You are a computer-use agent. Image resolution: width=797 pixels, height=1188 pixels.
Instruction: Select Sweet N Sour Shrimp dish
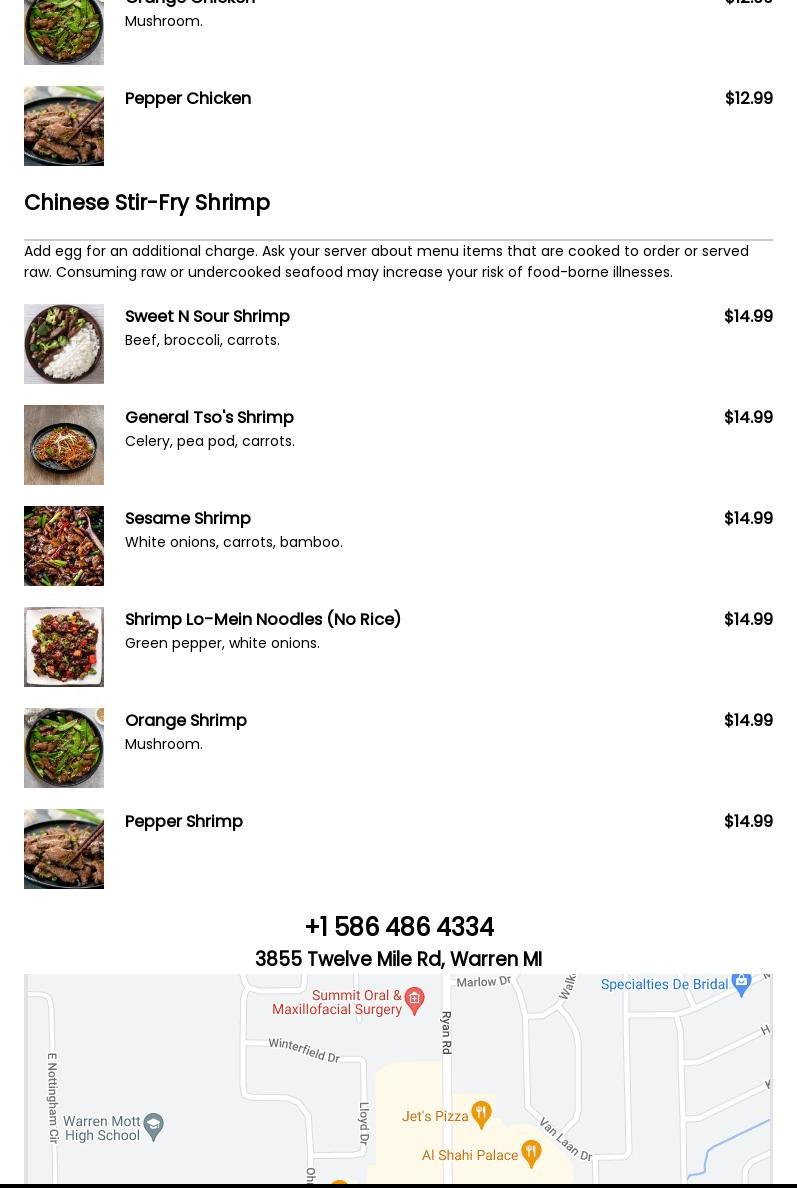click(207, 316)
